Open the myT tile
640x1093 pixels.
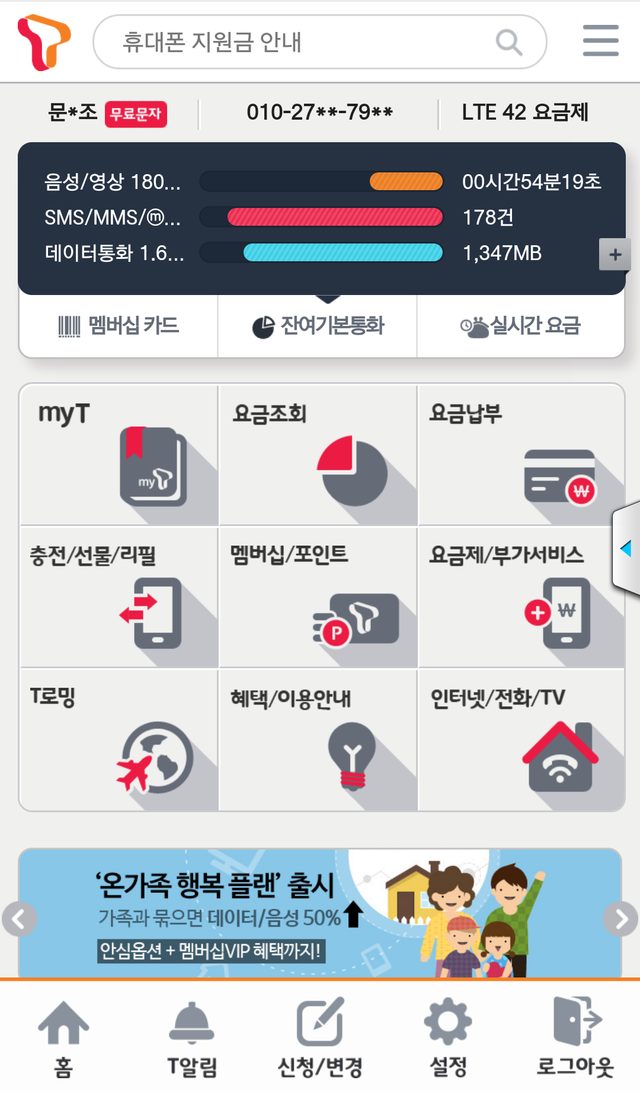point(119,455)
